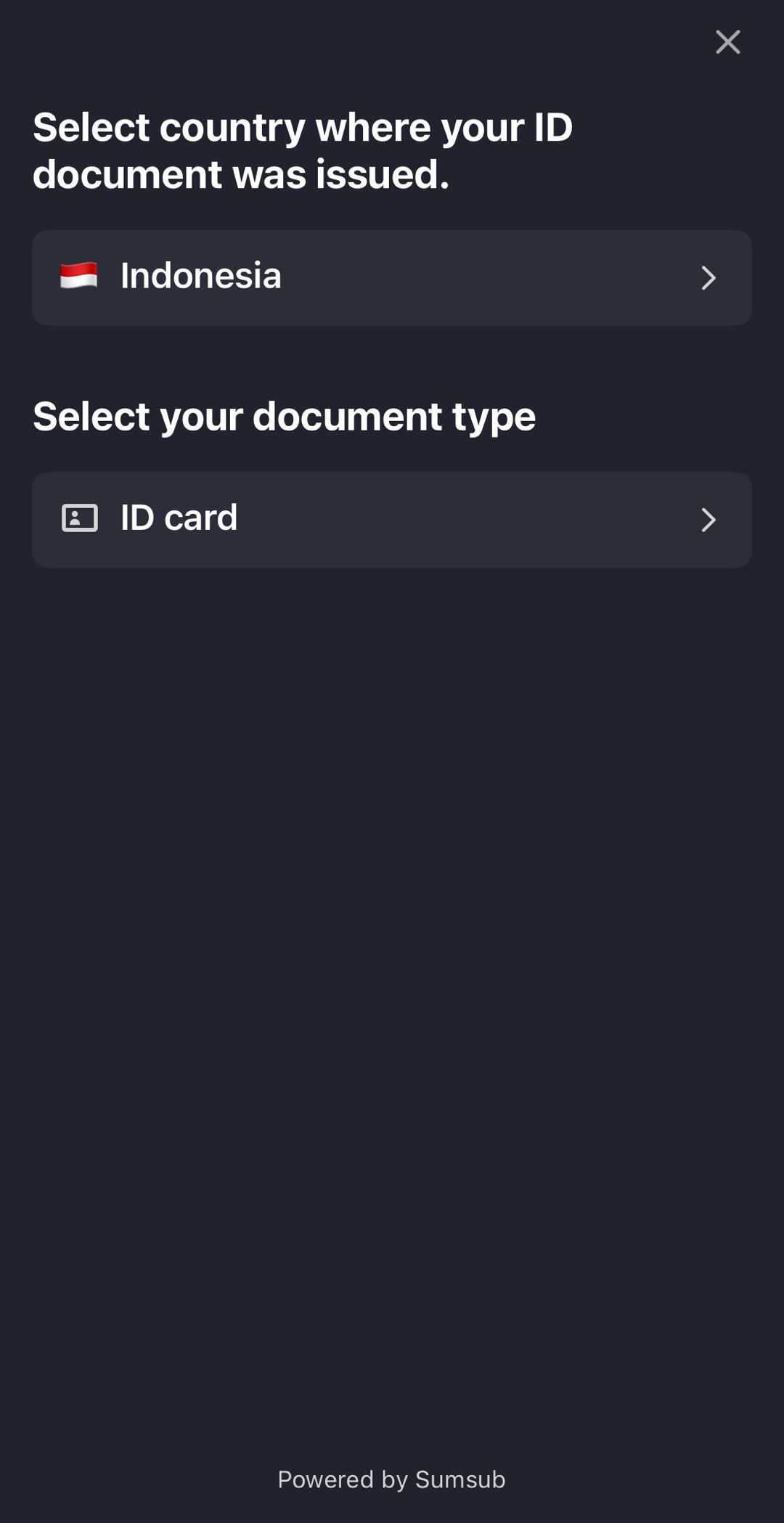Click the right-facing arrow on Indonesia row

click(709, 277)
